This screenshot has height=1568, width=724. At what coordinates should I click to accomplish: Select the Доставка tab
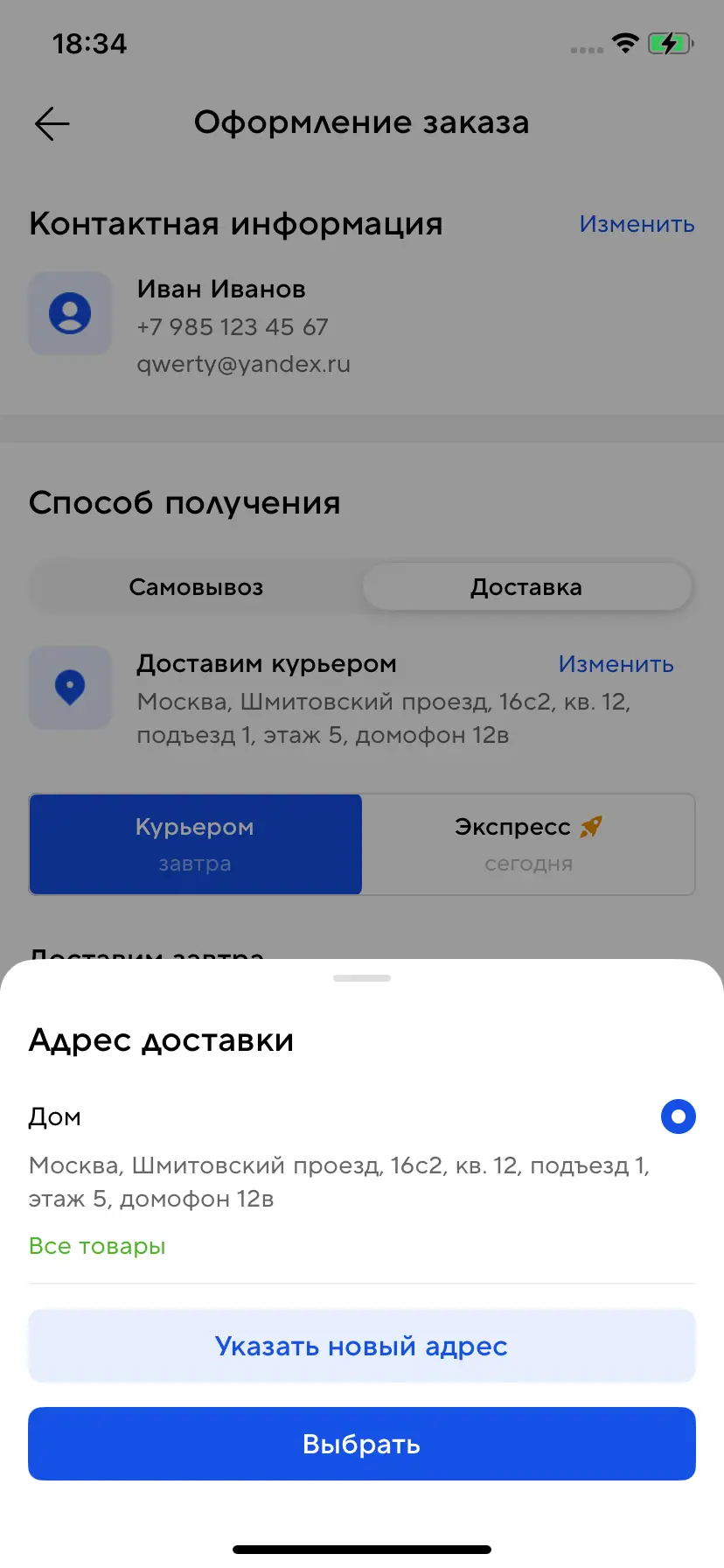(x=526, y=587)
